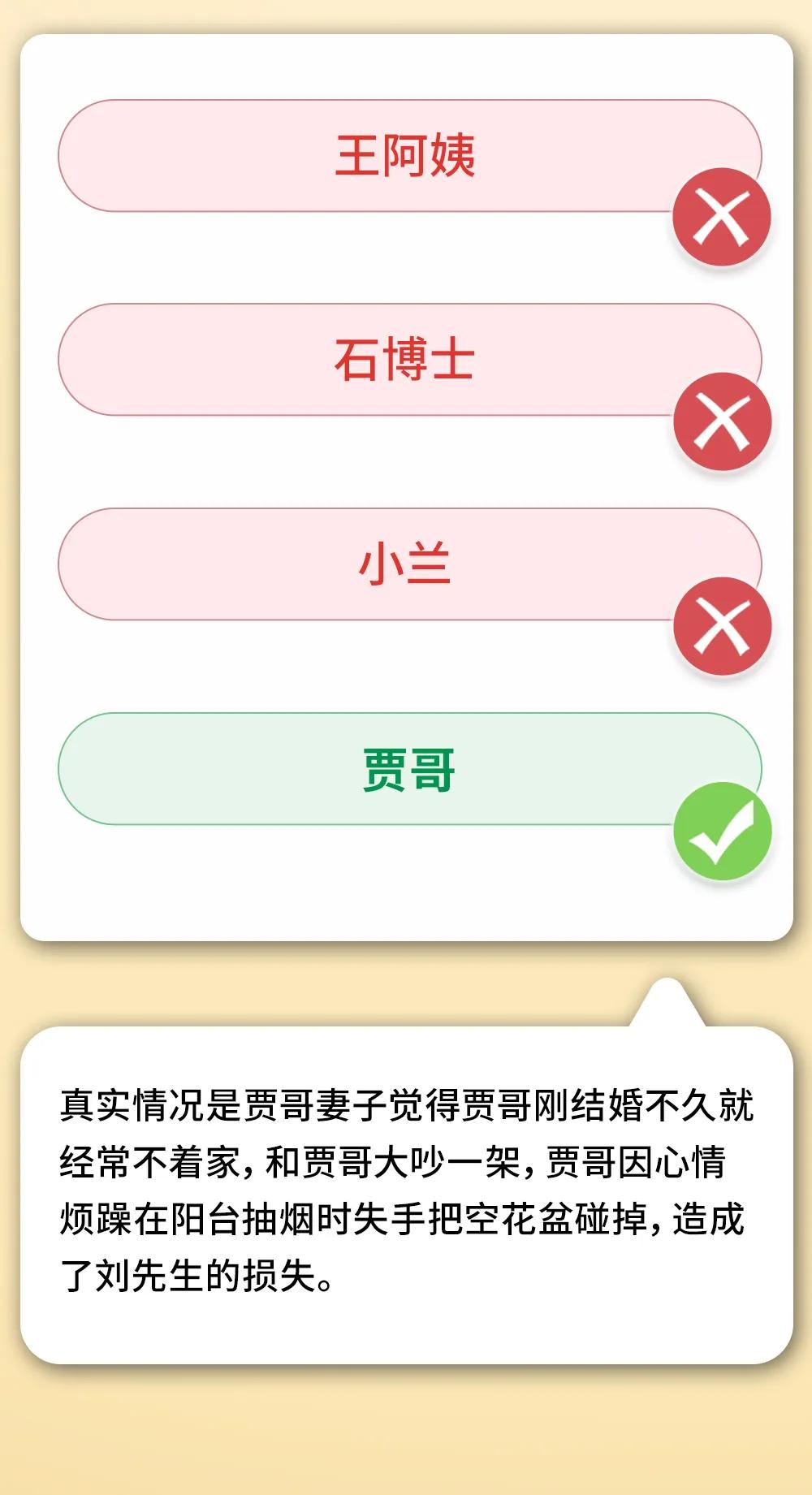
Task: Pick the 小兰 option
Action: tap(406, 564)
